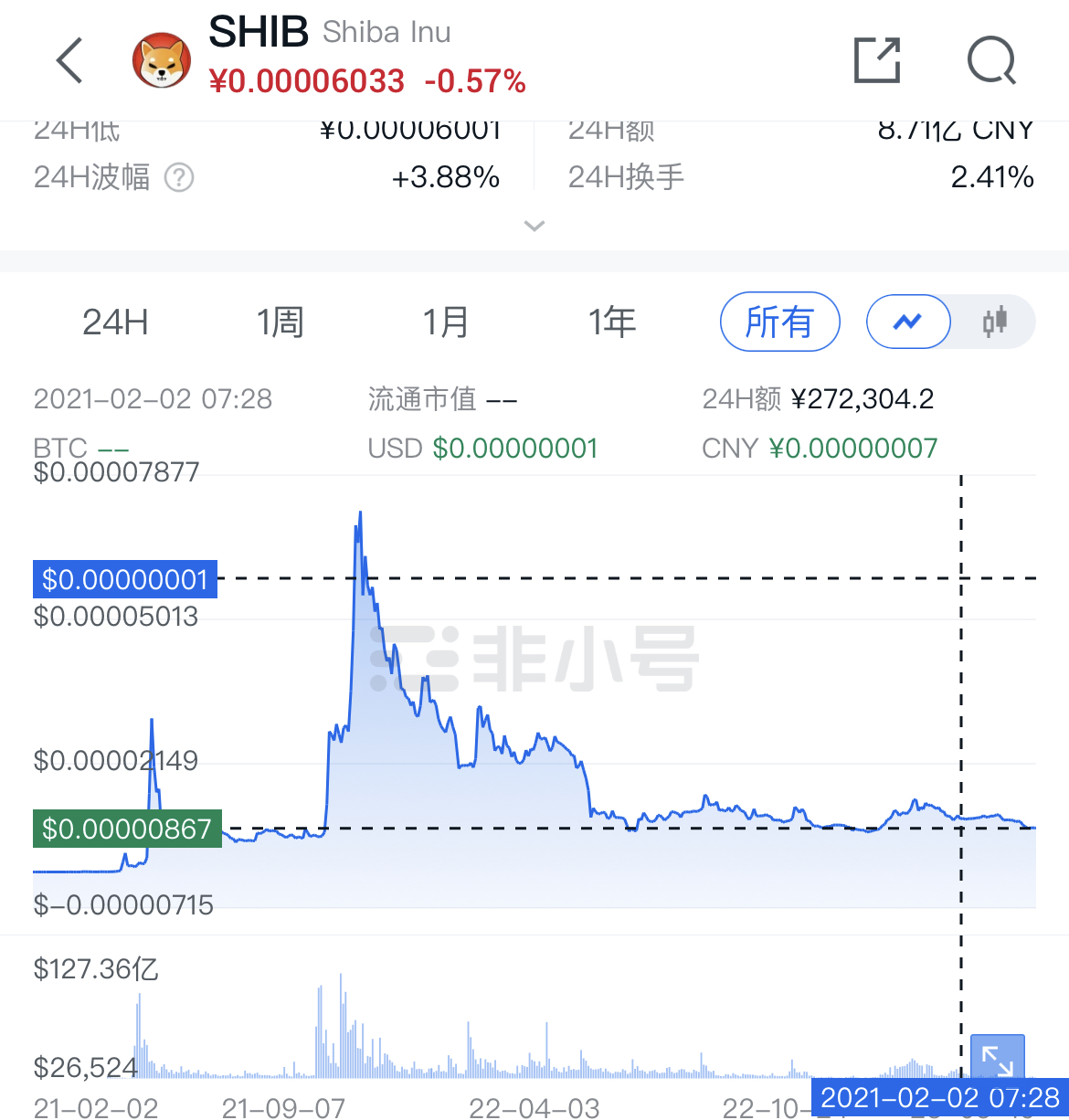Select the 所有 full history range
1069x1120 pixels.
[x=779, y=322]
